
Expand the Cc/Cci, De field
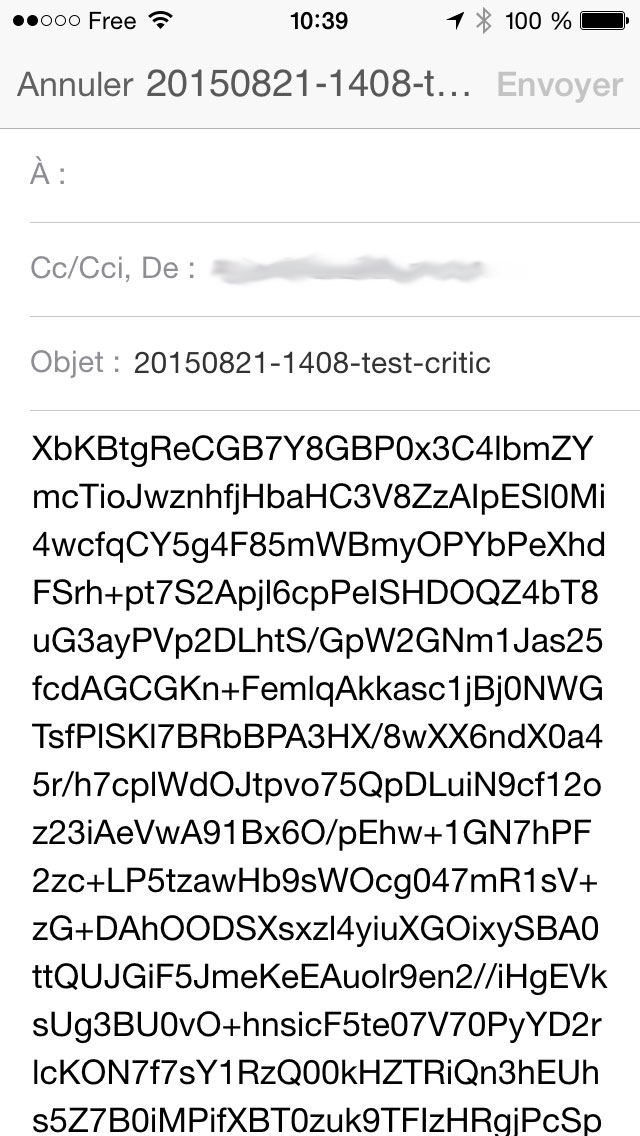coord(335,270)
